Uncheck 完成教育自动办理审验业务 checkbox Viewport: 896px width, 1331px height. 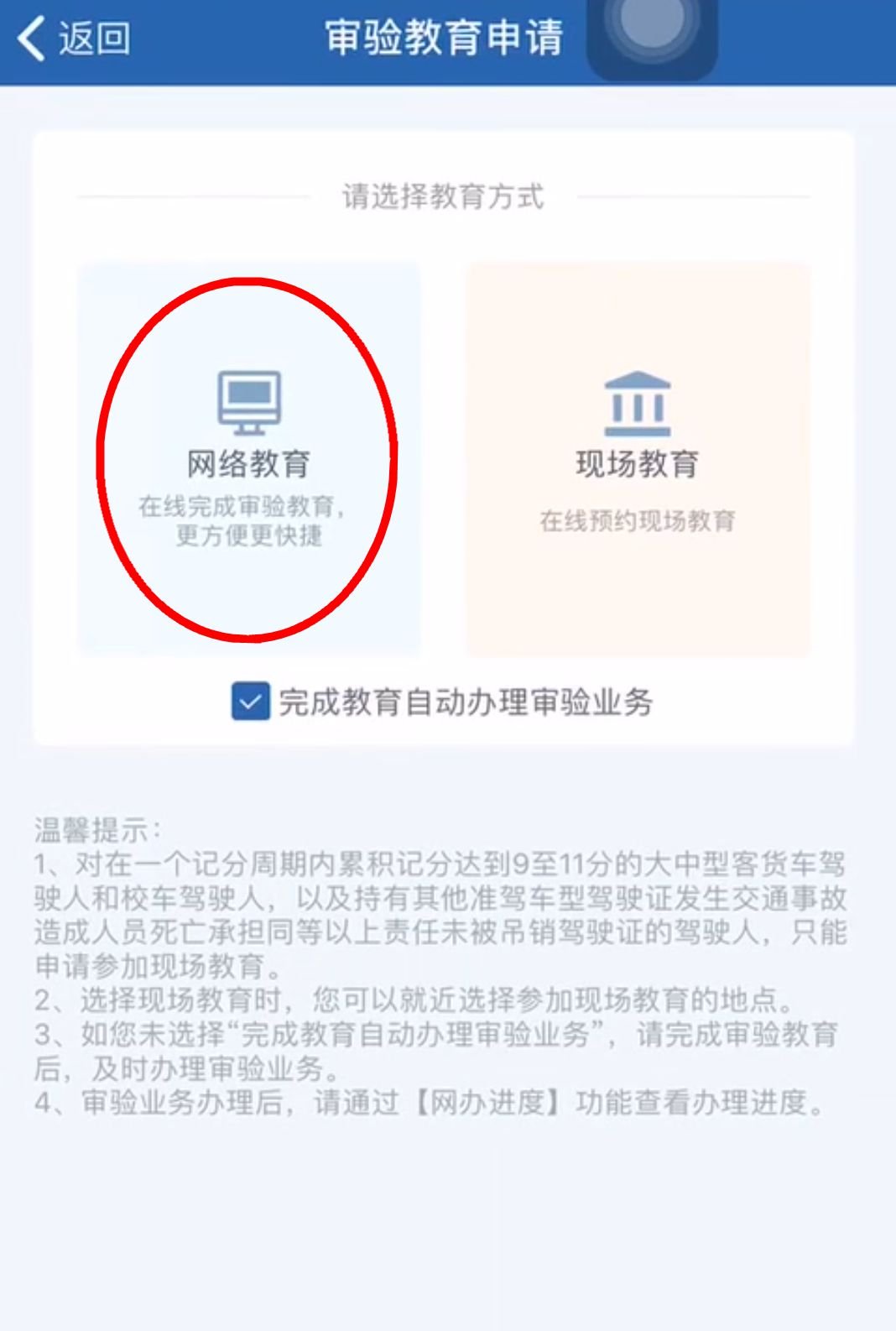click(x=251, y=702)
